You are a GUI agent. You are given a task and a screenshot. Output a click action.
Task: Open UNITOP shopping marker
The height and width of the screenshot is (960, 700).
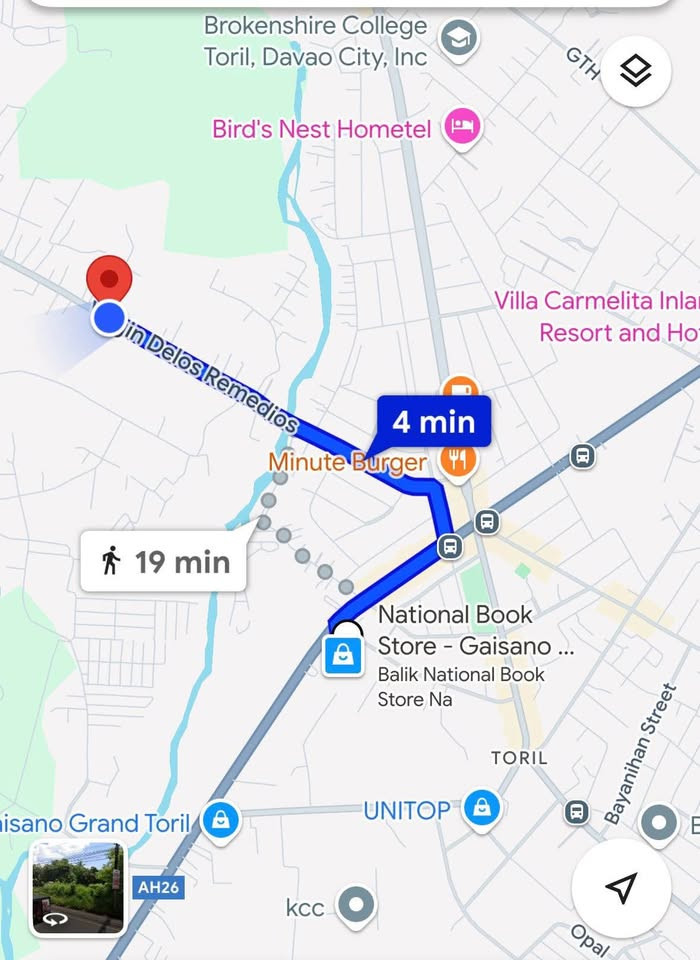pyautogui.click(x=482, y=808)
